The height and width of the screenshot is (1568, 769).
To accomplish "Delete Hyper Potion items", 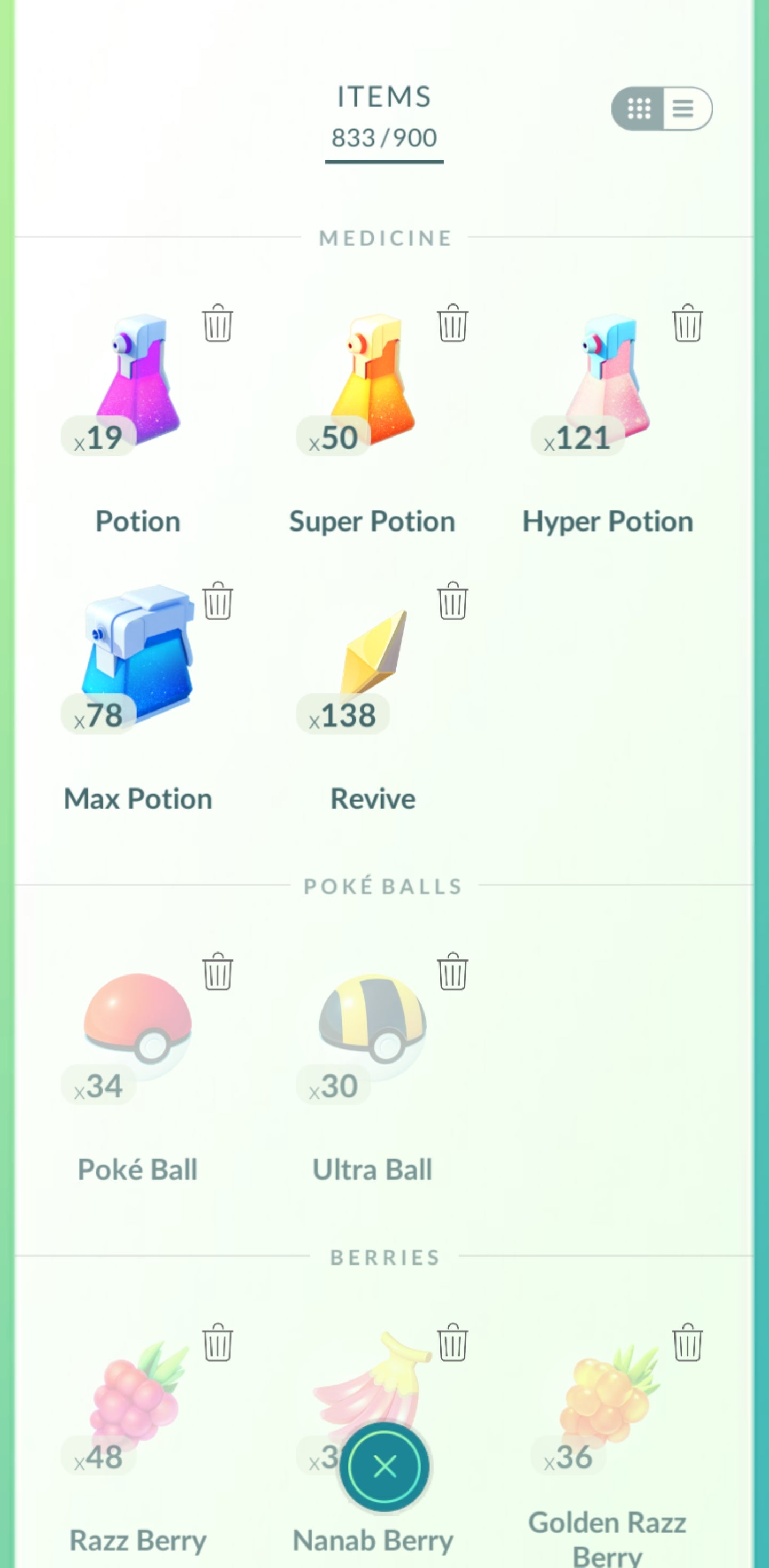I will coord(687,323).
